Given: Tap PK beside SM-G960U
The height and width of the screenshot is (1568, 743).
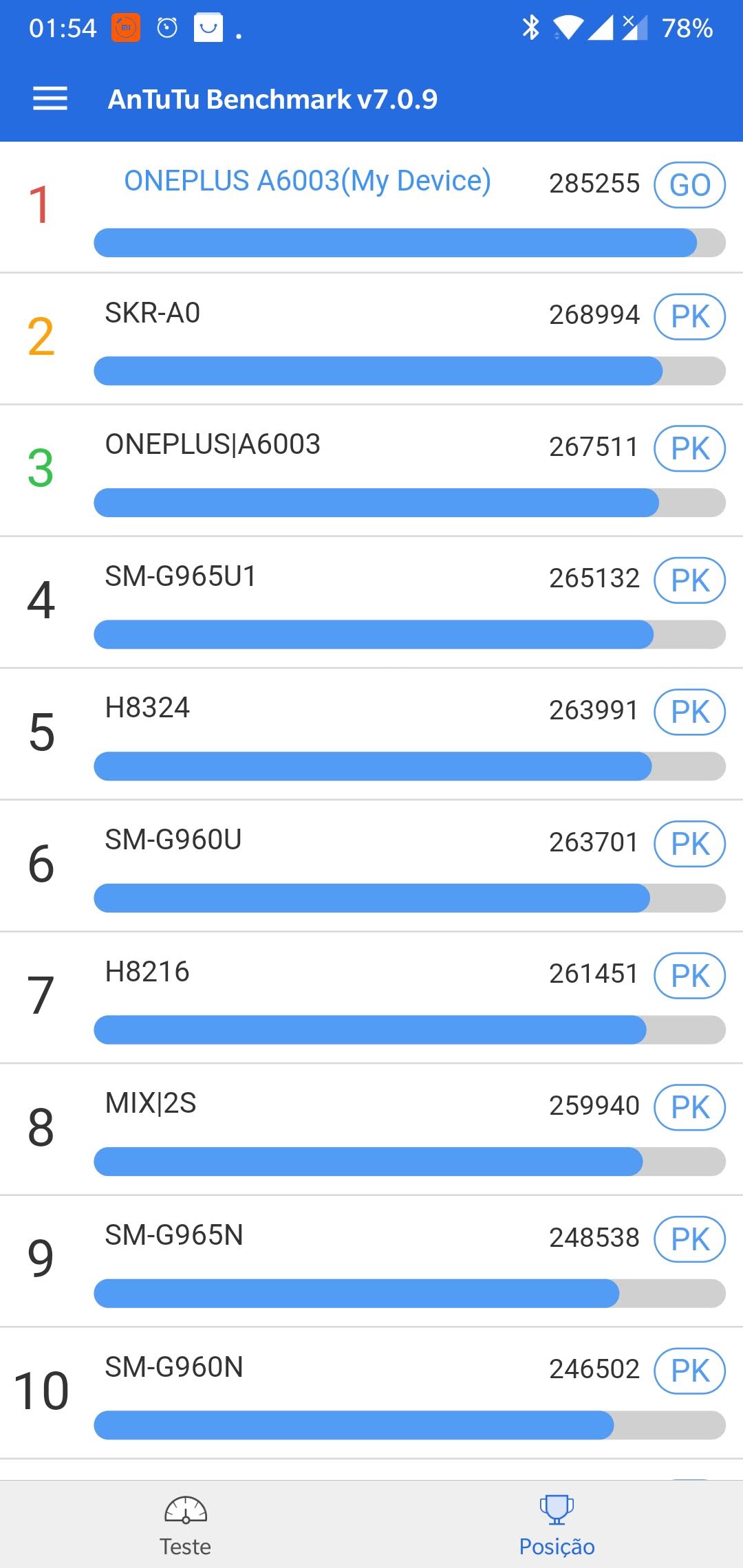Looking at the screenshot, I should 689,844.
